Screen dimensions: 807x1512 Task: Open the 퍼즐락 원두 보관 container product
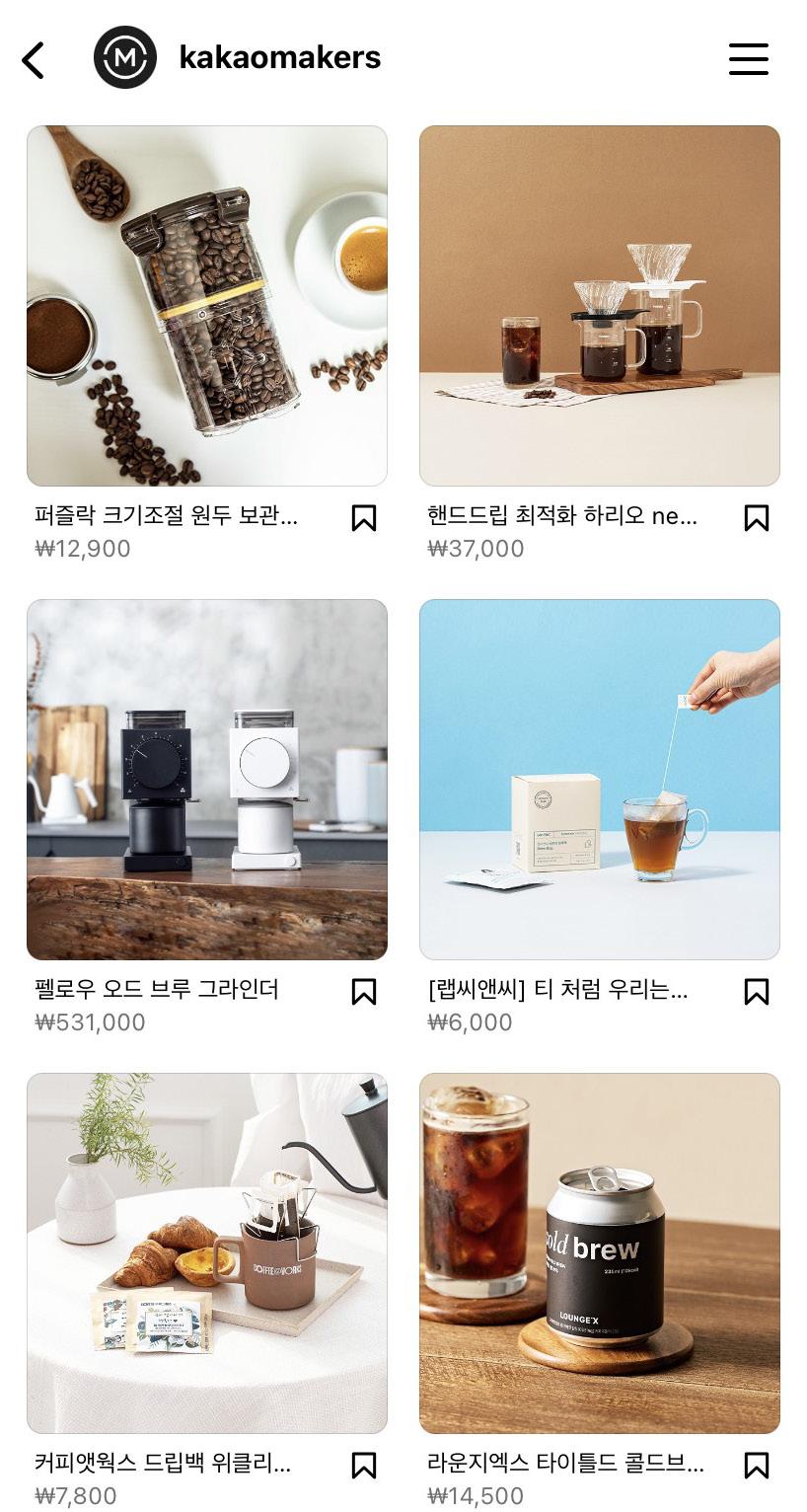(x=207, y=306)
